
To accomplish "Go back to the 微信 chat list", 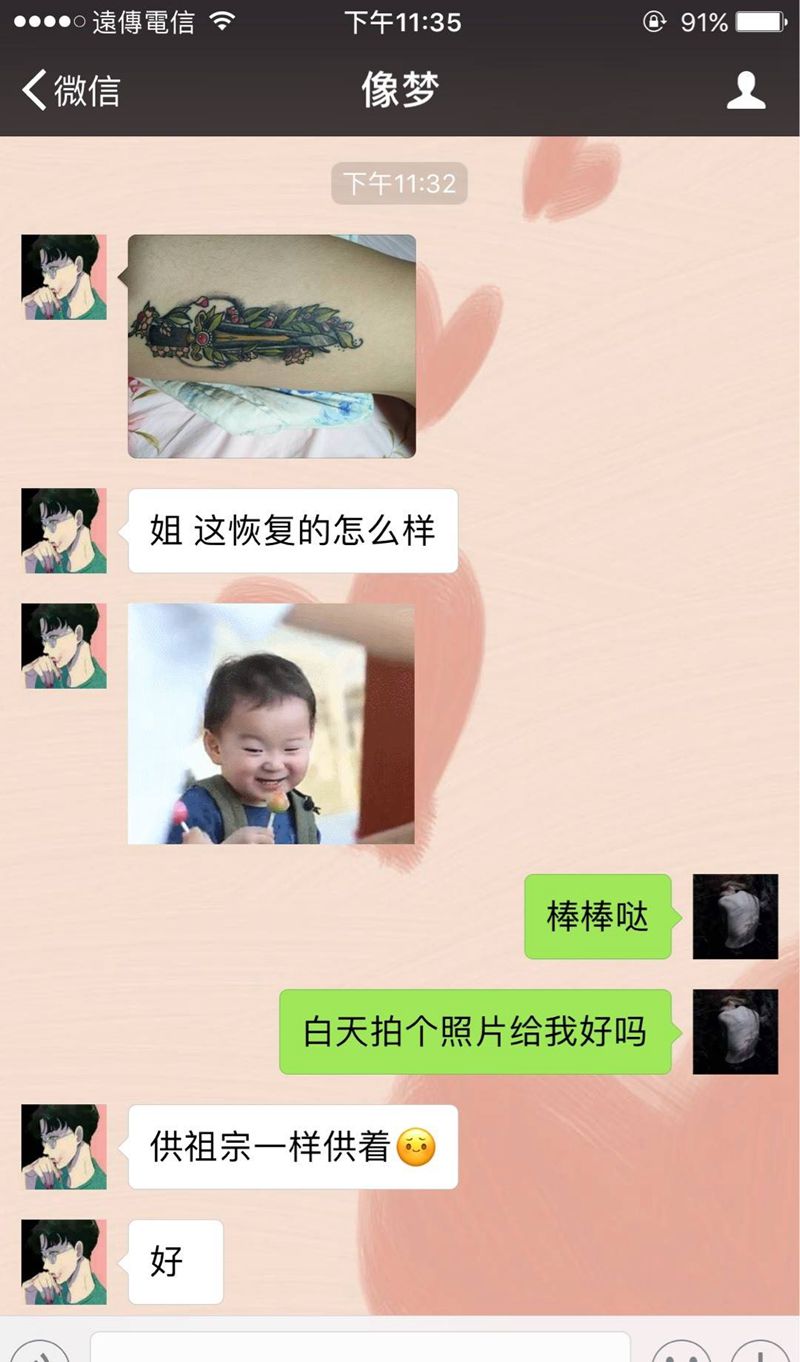I will click(70, 91).
